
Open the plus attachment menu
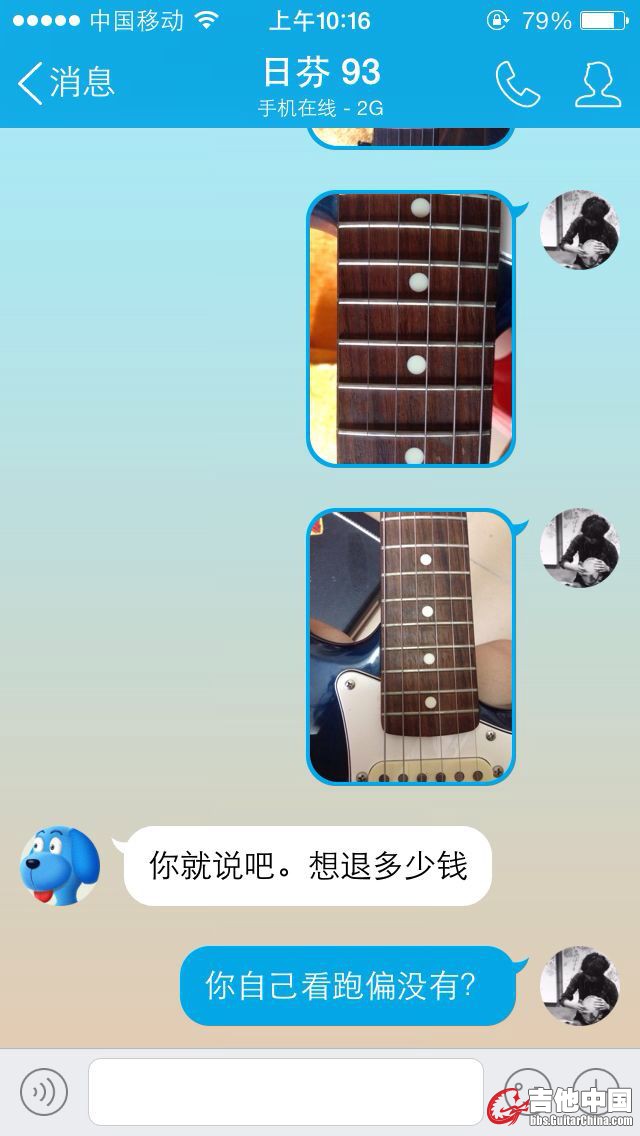click(x=596, y=1088)
